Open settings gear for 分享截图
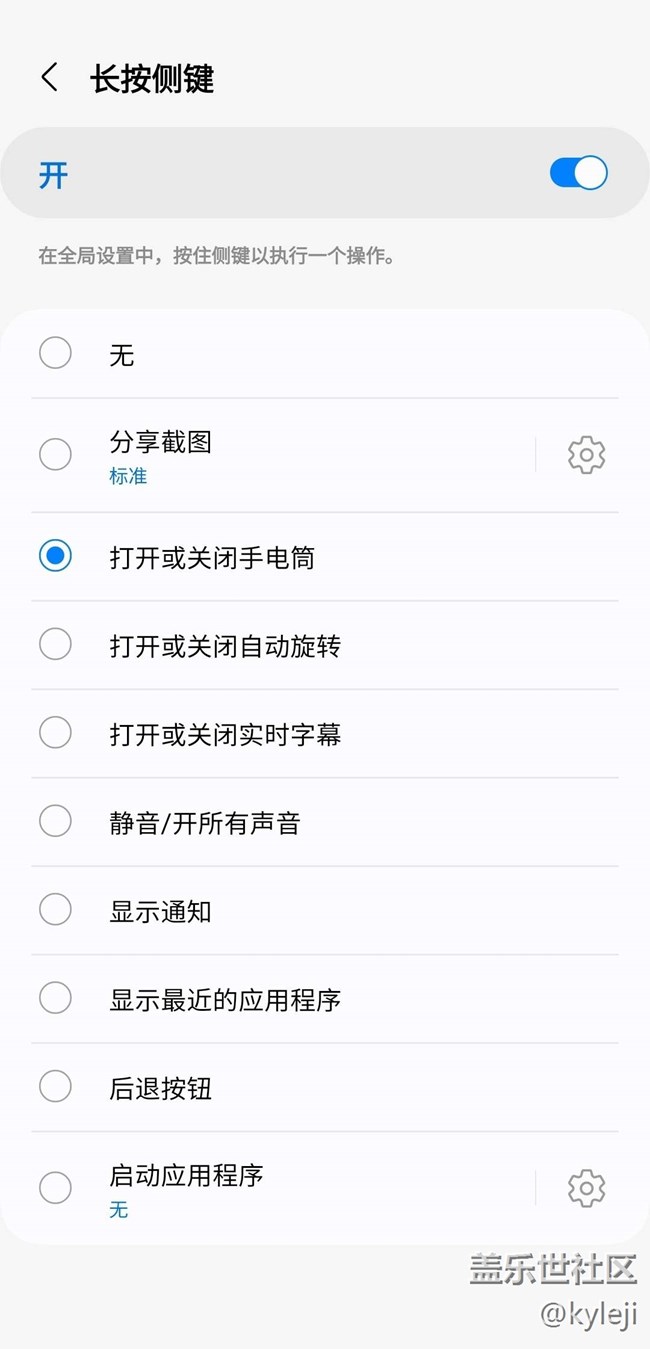This screenshot has height=1349, width=650. click(586, 455)
